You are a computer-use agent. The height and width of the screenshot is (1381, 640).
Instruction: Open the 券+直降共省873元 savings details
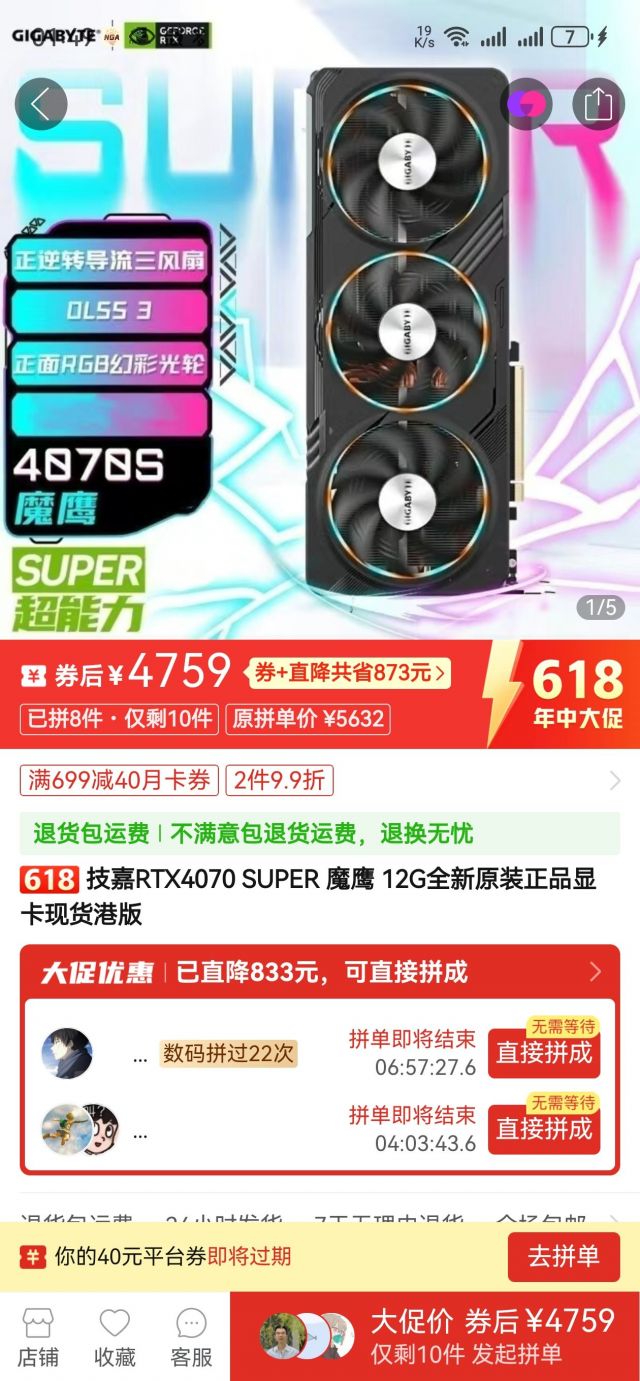[x=349, y=673]
